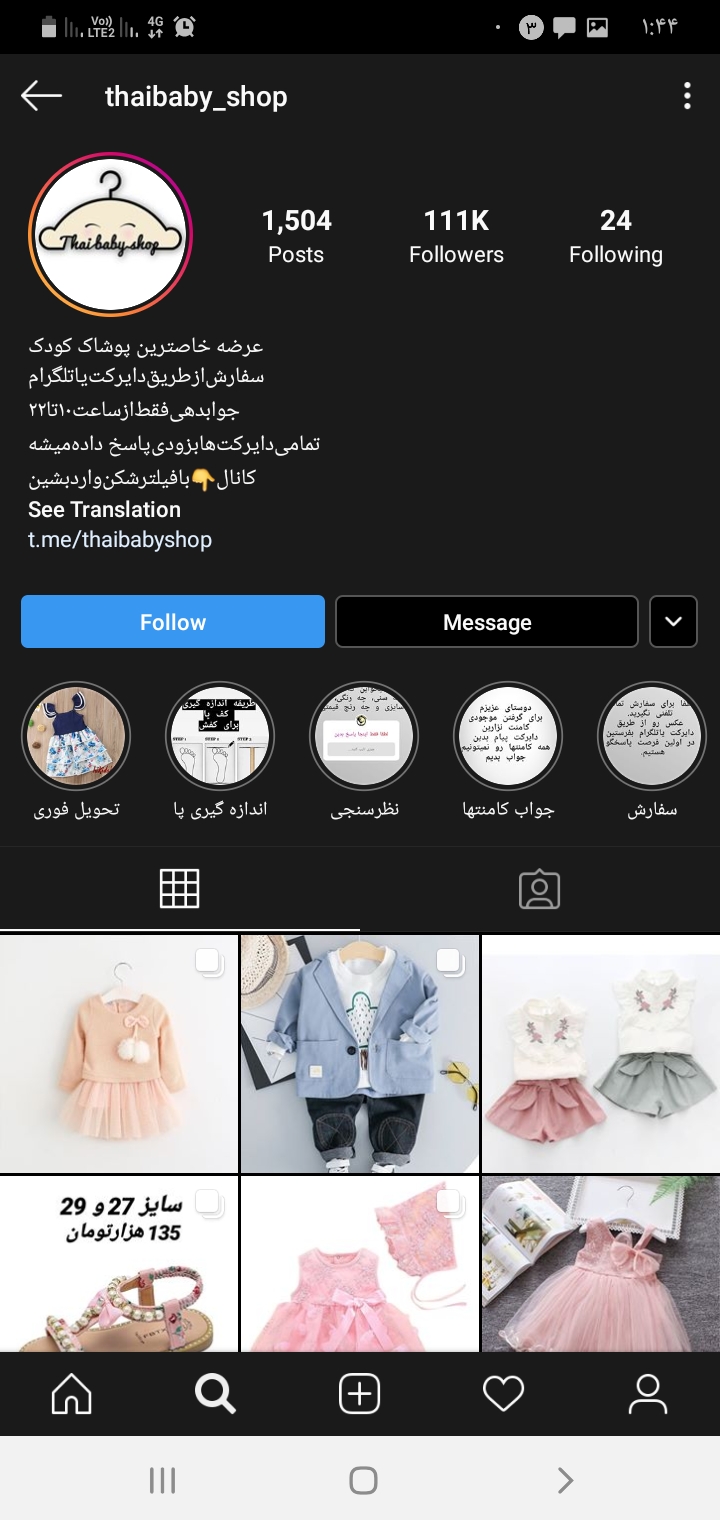The image size is (720, 1520).
Task: Follow the thaibaby_shop account
Action: coord(173,622)
